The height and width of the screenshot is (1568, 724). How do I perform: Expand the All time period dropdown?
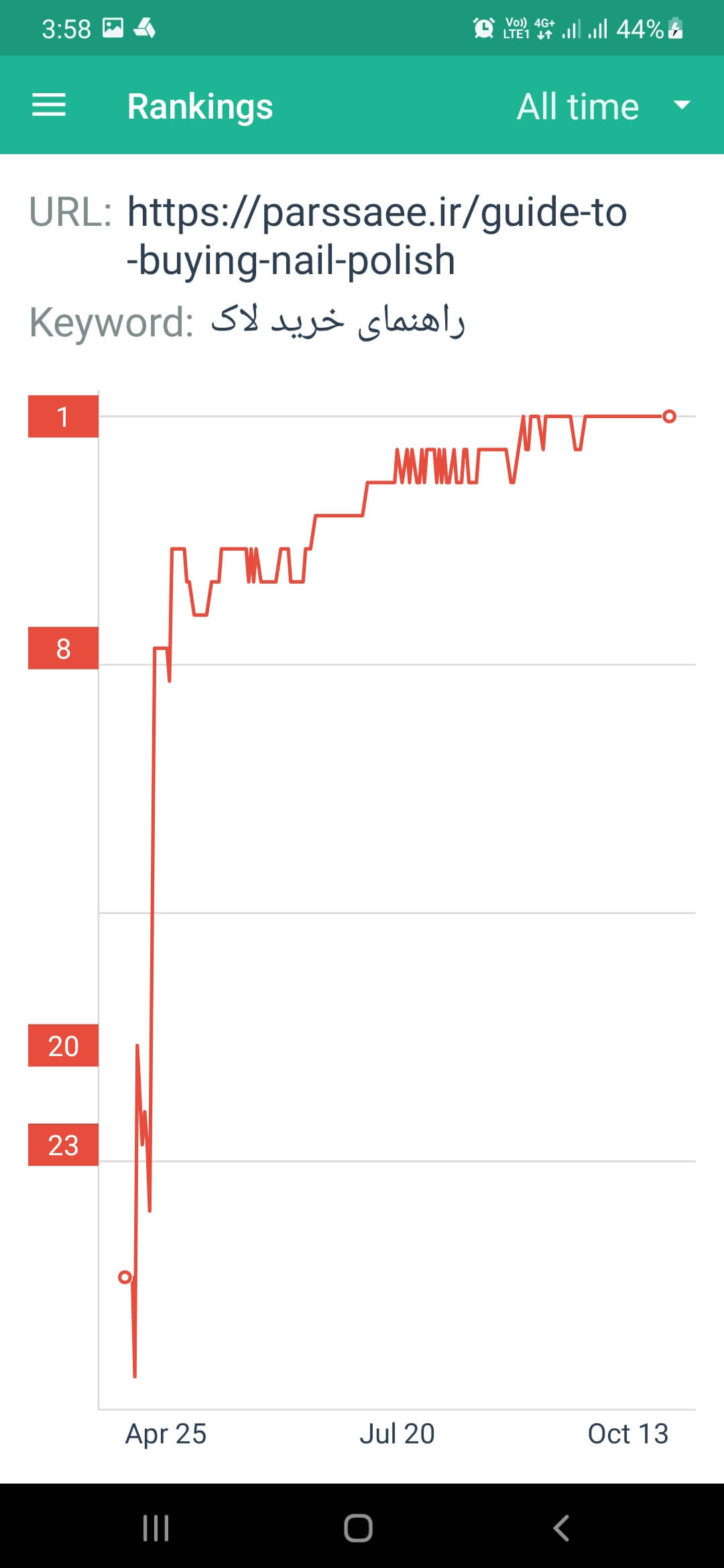point(603,106)
